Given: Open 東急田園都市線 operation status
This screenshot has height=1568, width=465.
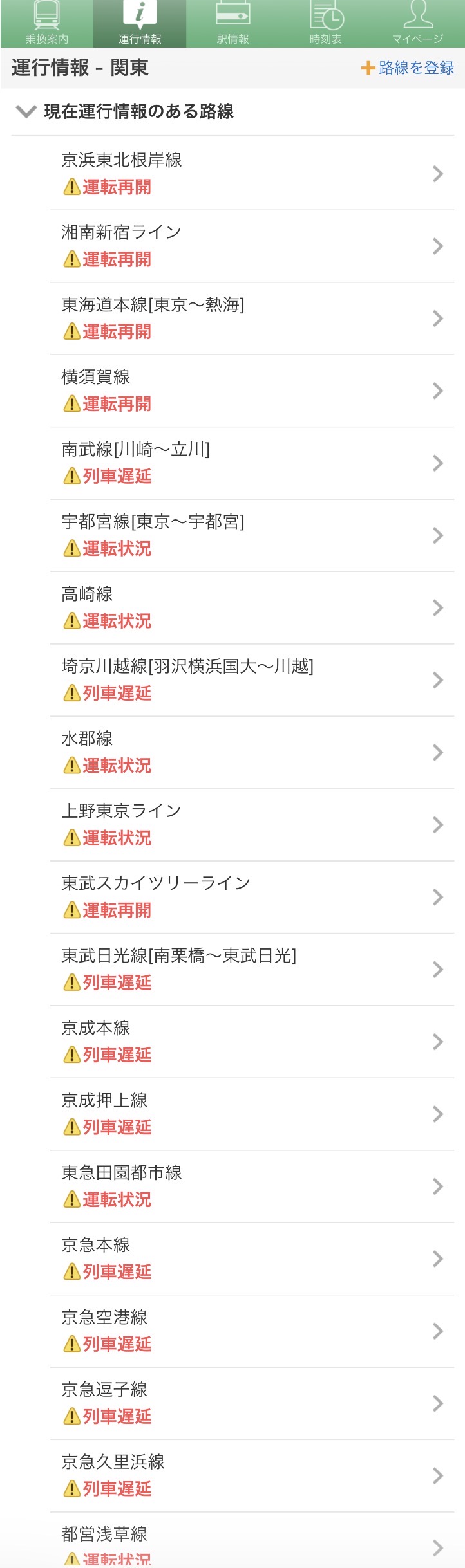Looking at the screenshot, I should [x=251, y=1186].
